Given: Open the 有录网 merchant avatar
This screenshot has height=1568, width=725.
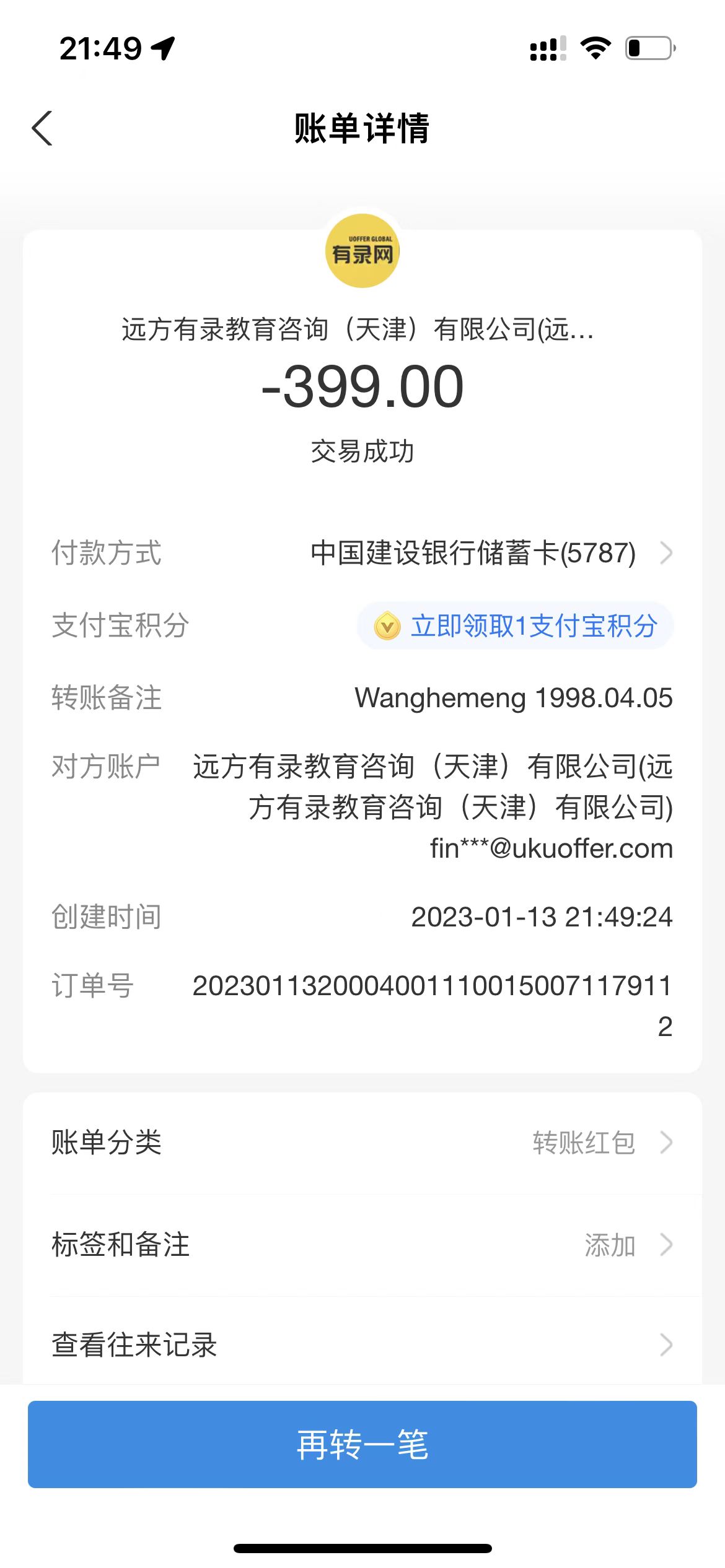Looking at the screenshot, I should point(362,251).
